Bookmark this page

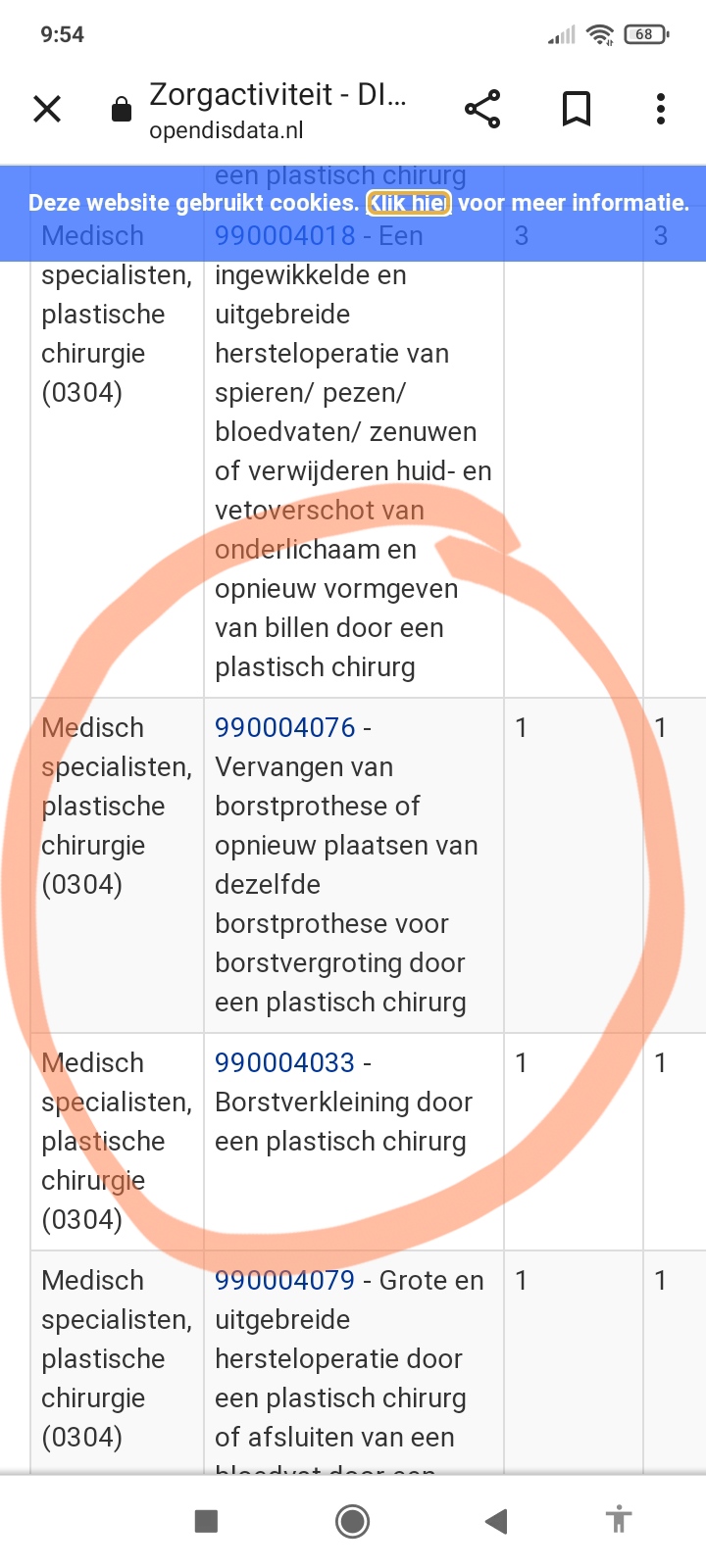coord(577,109)
